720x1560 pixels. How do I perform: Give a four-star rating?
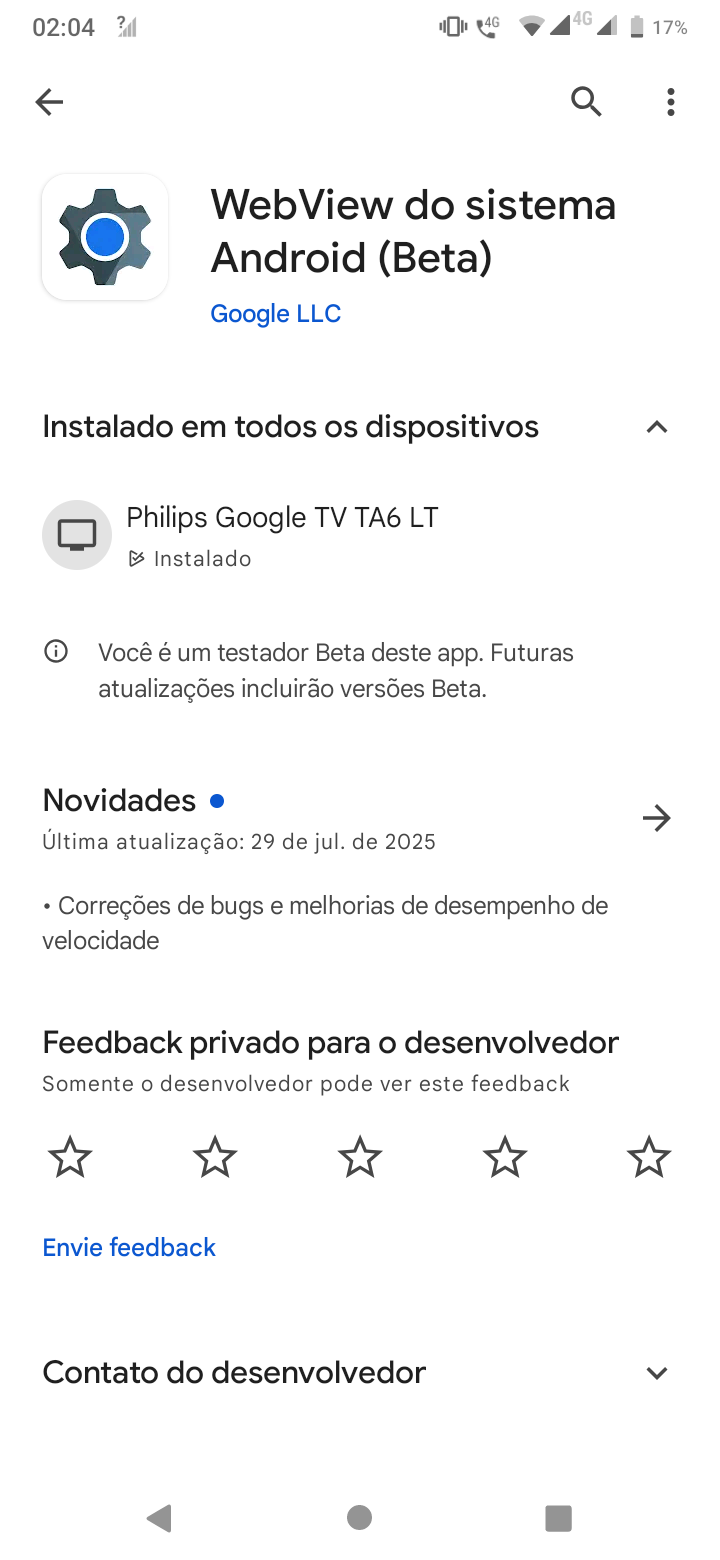click(505, 1157)
